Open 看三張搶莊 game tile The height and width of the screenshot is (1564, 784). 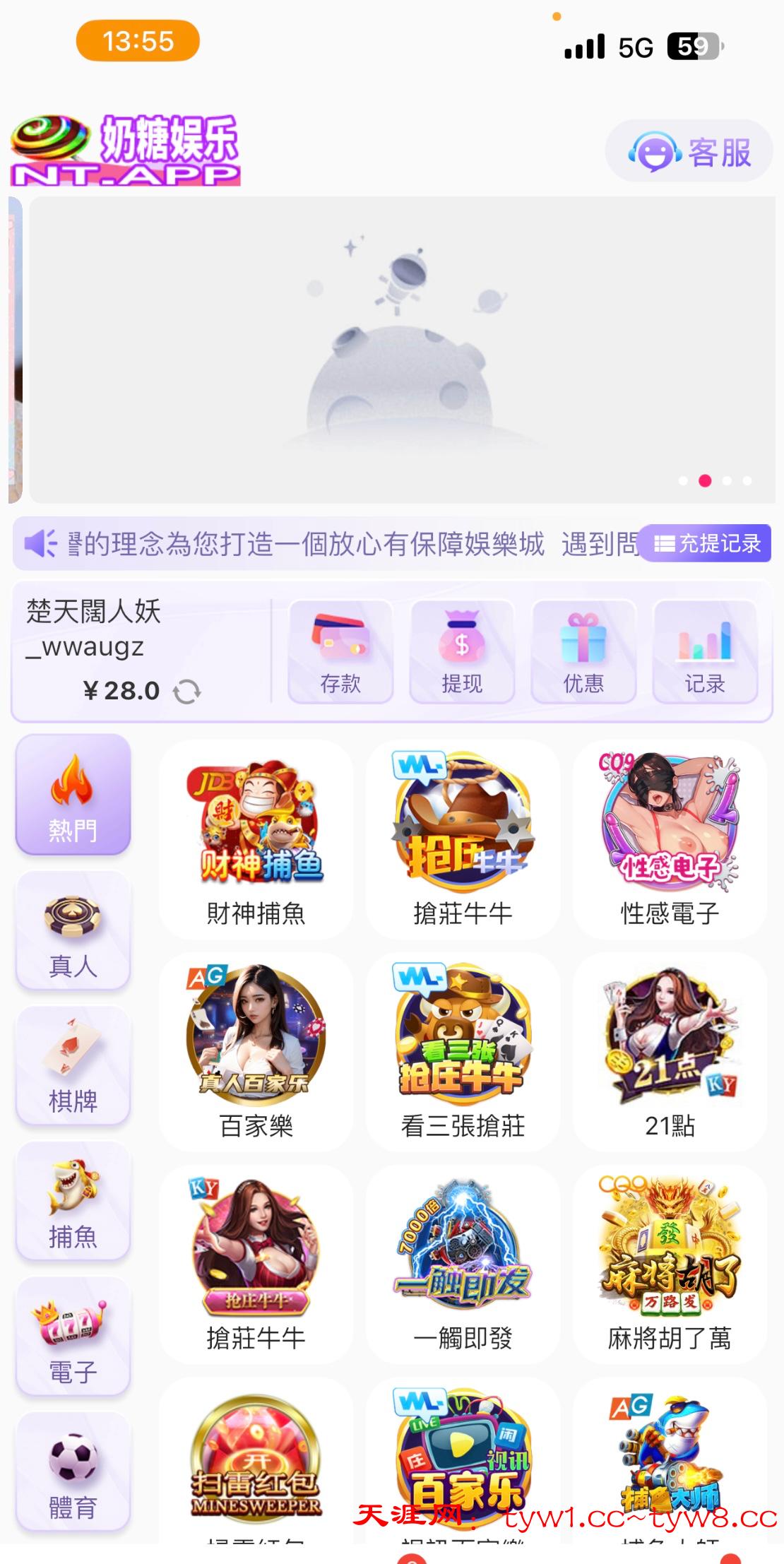click(x=463, y=1051)
